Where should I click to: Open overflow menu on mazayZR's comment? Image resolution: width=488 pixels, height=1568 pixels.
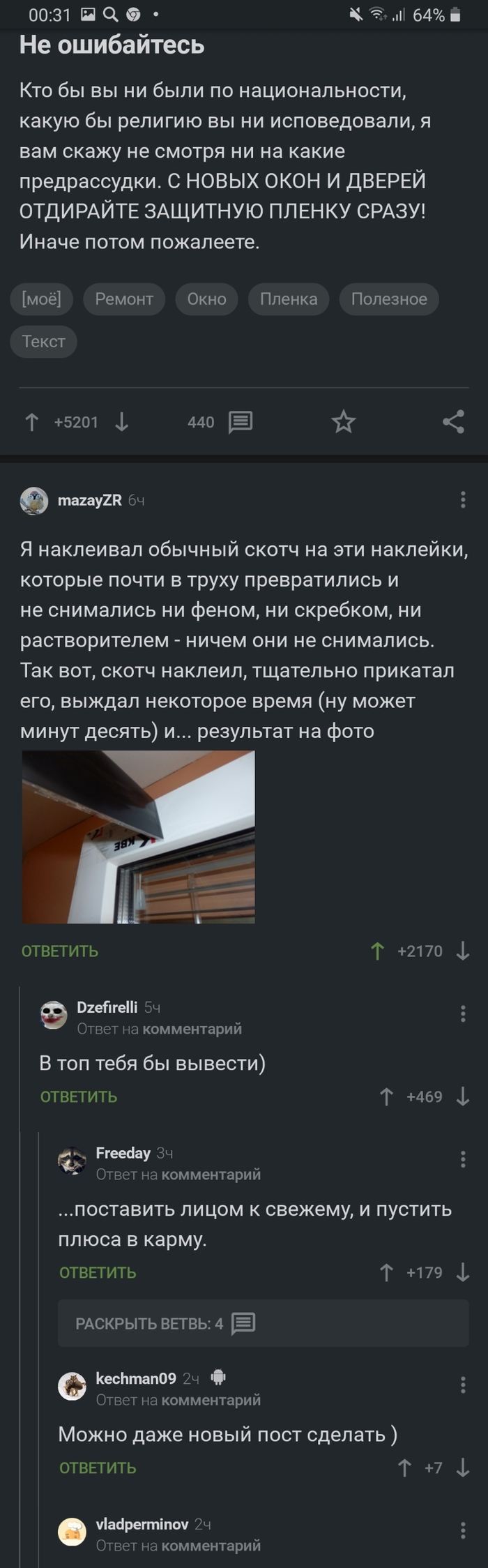[x=463, y=499]
